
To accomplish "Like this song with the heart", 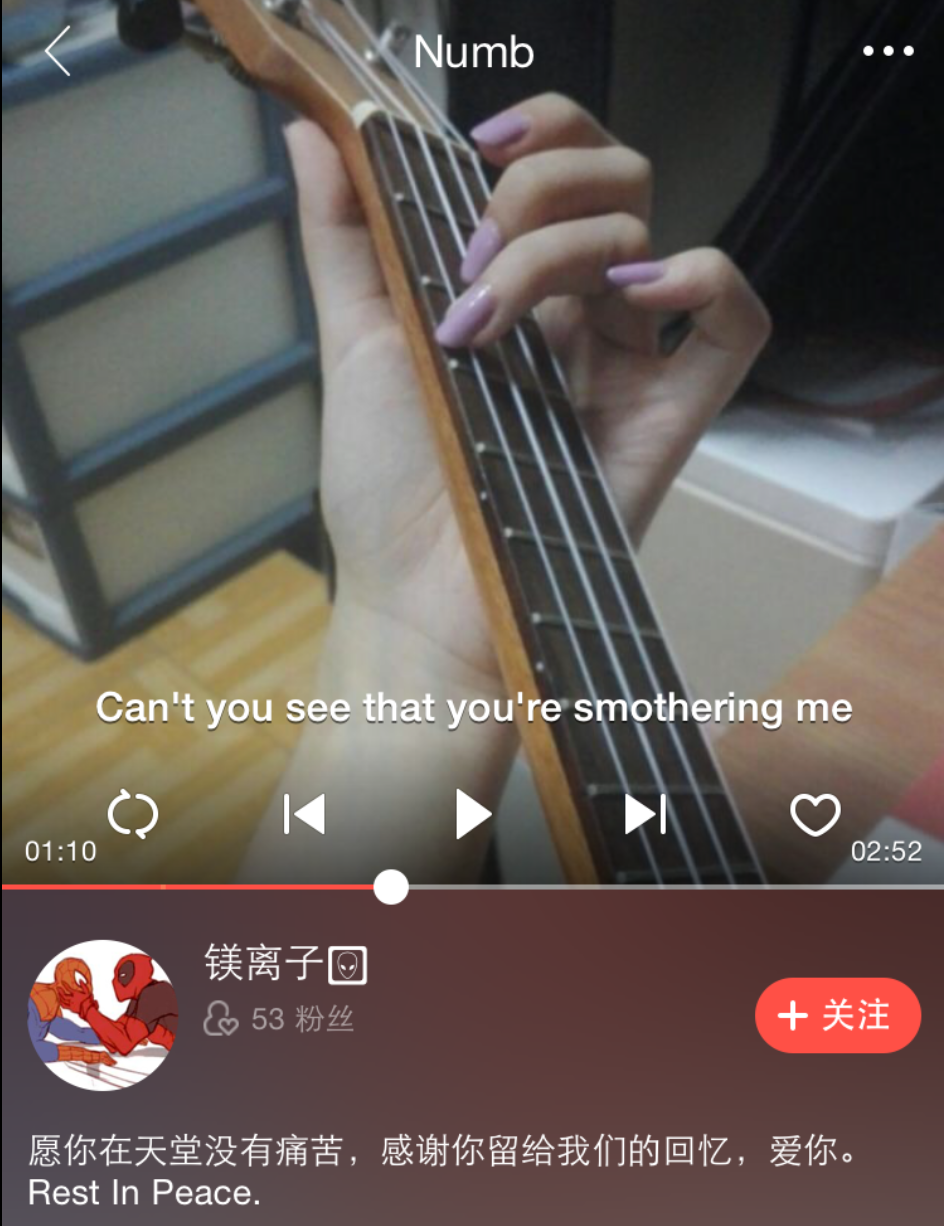I will [x=815, y=815].
